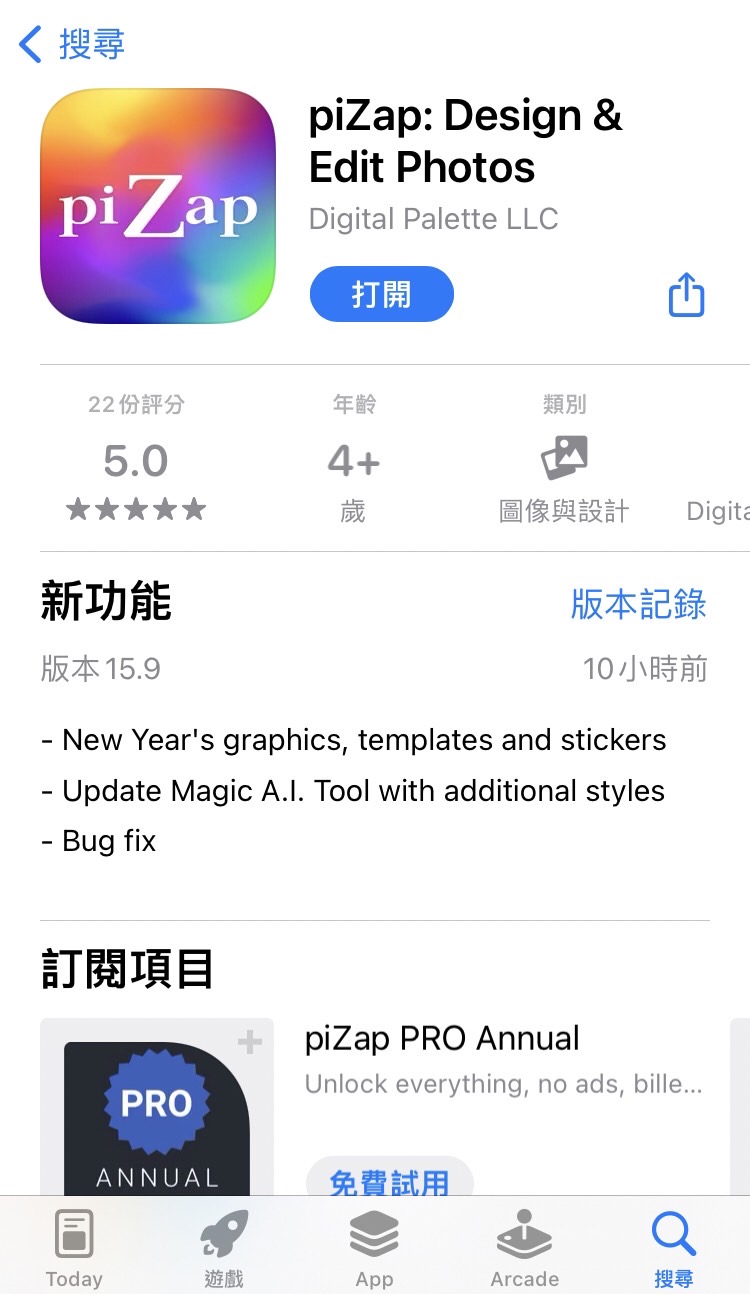Tap the 22 份評分 ratings count
This screenshot has height=1294, width=750.
[135, 404]
